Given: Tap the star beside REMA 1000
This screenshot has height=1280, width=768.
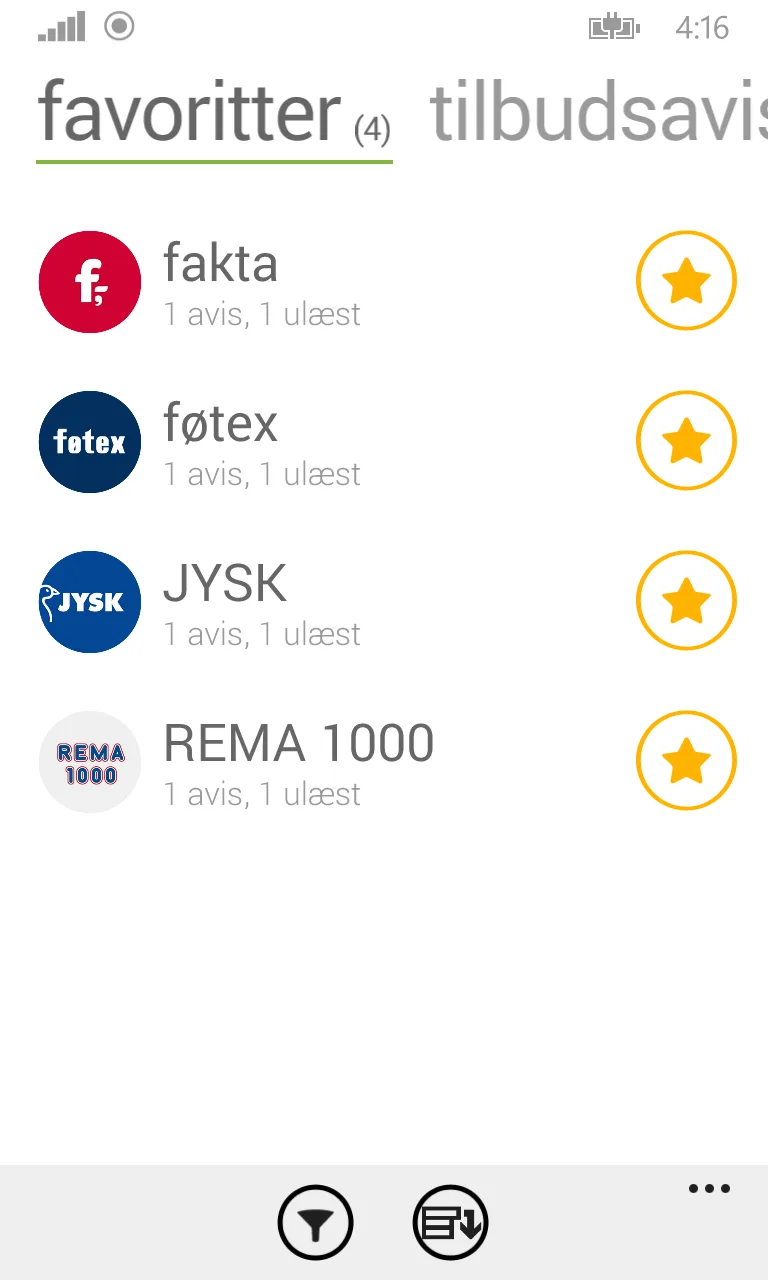Looking at the screenshot, I should pyautogui.click(x=686, y=761).
